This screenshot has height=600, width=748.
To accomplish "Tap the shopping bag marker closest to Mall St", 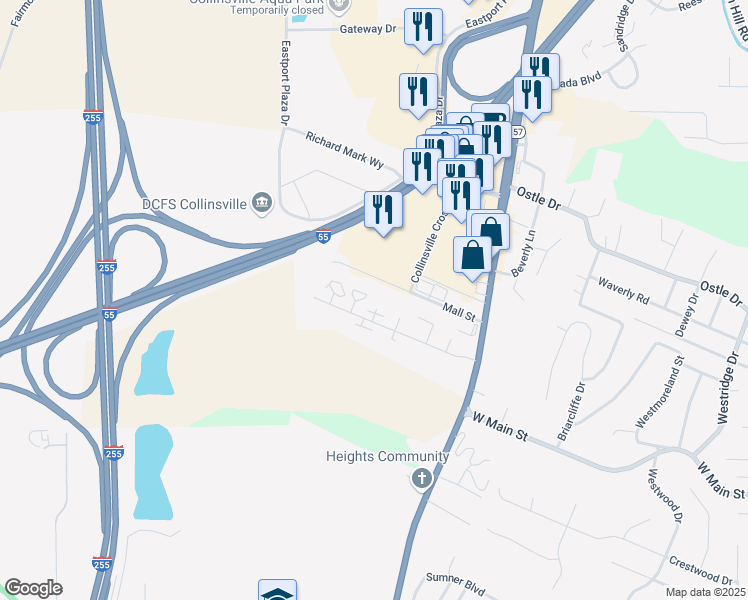I will pyautogui.click(x=473, y=253).
